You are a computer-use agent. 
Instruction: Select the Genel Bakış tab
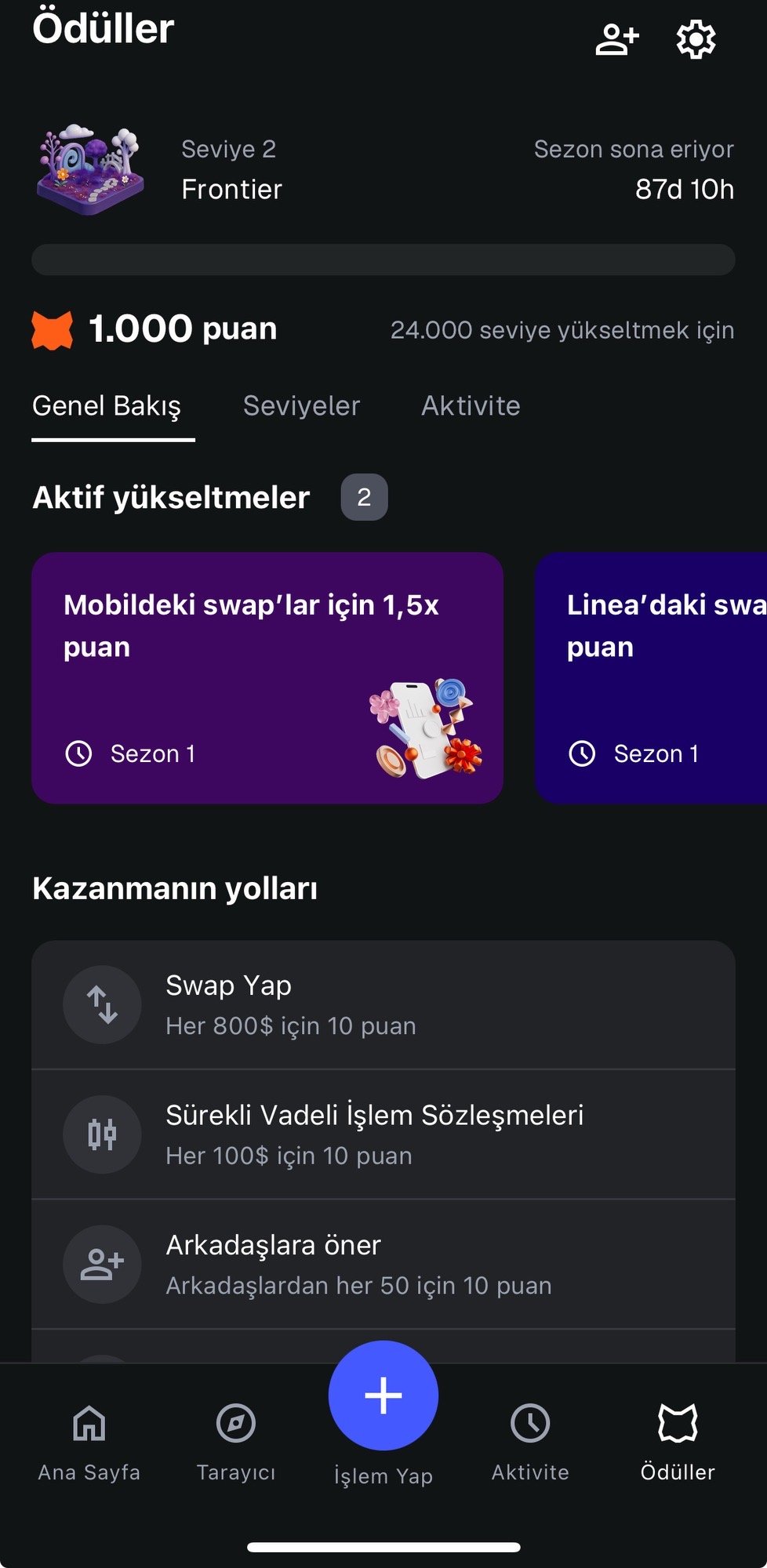tap(107, 406)
